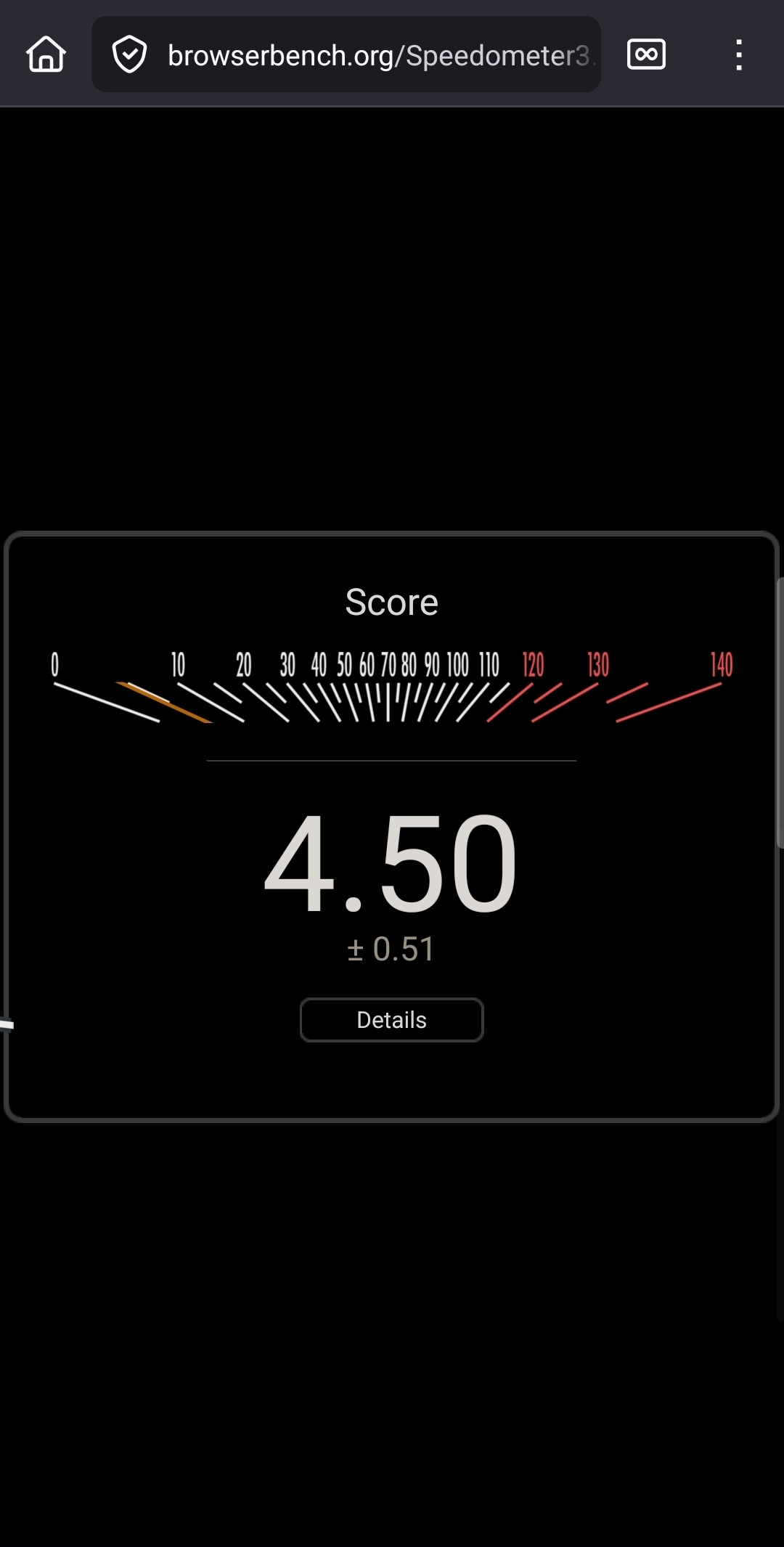Go to the browser home page
The image size is (784, 1547).
[x=46, y=54]
